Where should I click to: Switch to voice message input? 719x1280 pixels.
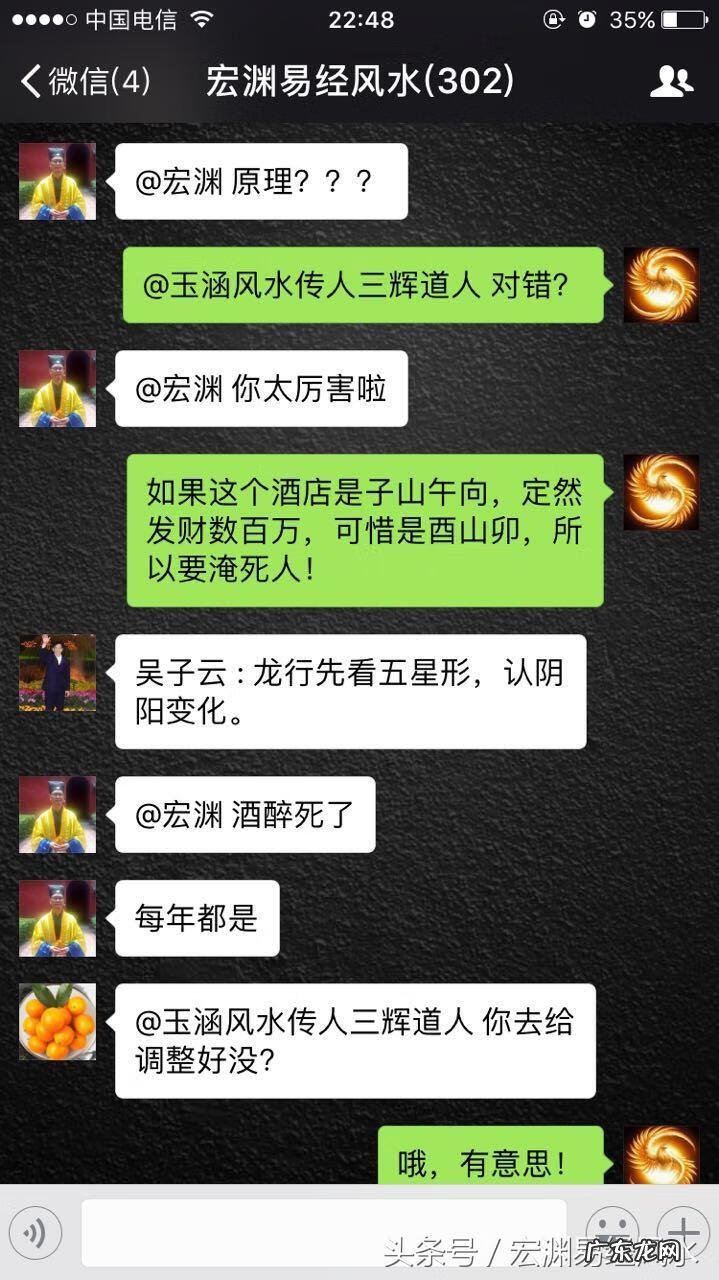(x=36, y=1232)
